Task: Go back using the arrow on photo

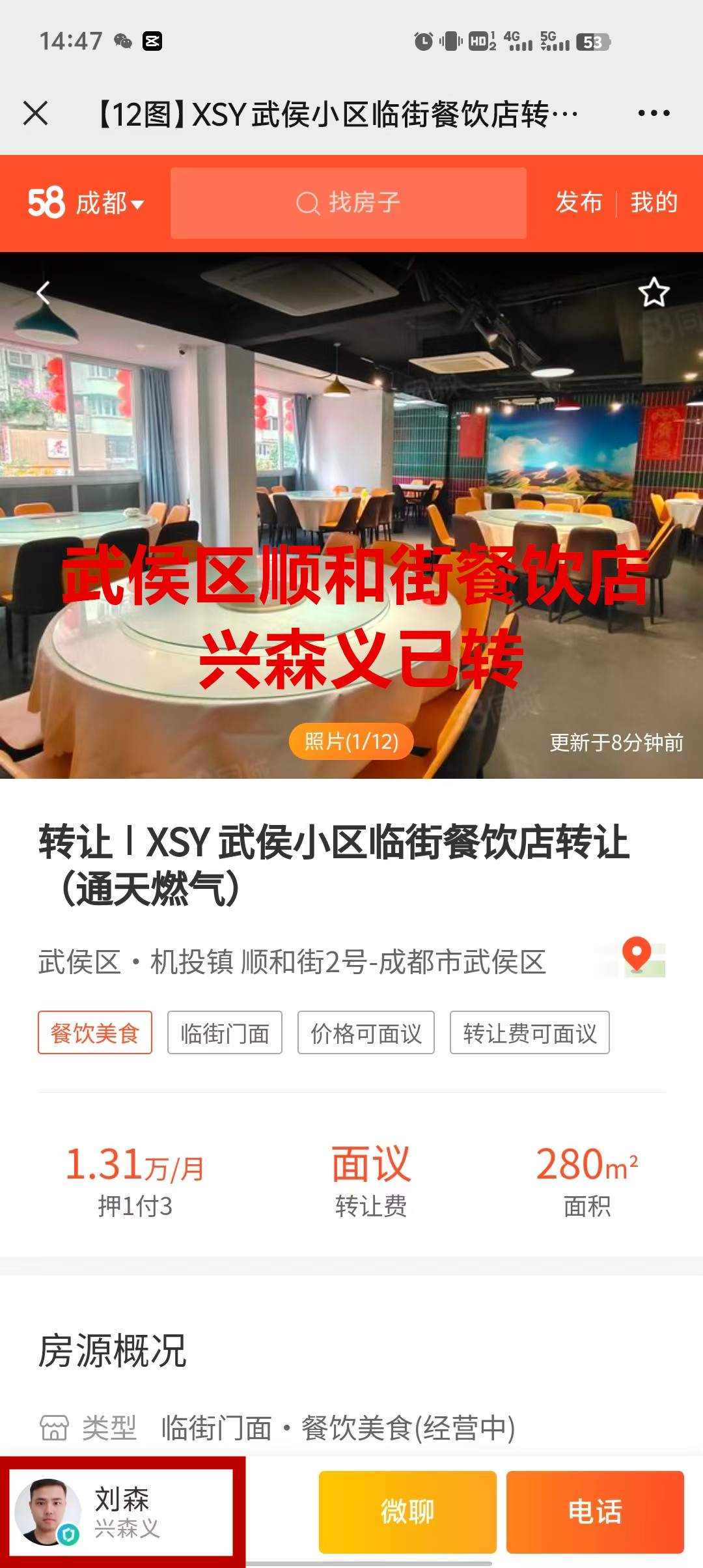Action: 43,292
